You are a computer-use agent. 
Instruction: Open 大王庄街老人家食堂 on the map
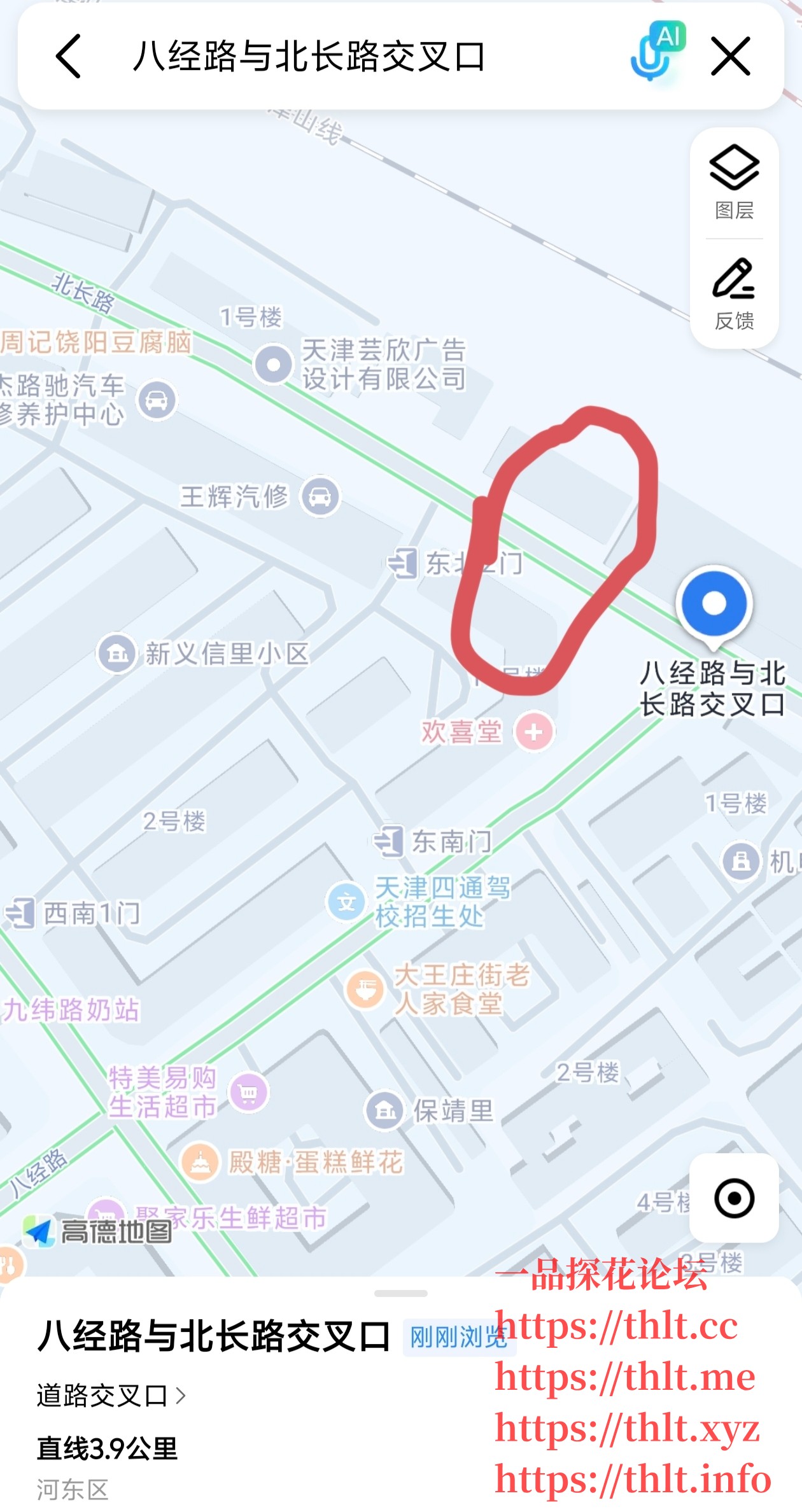365,990
